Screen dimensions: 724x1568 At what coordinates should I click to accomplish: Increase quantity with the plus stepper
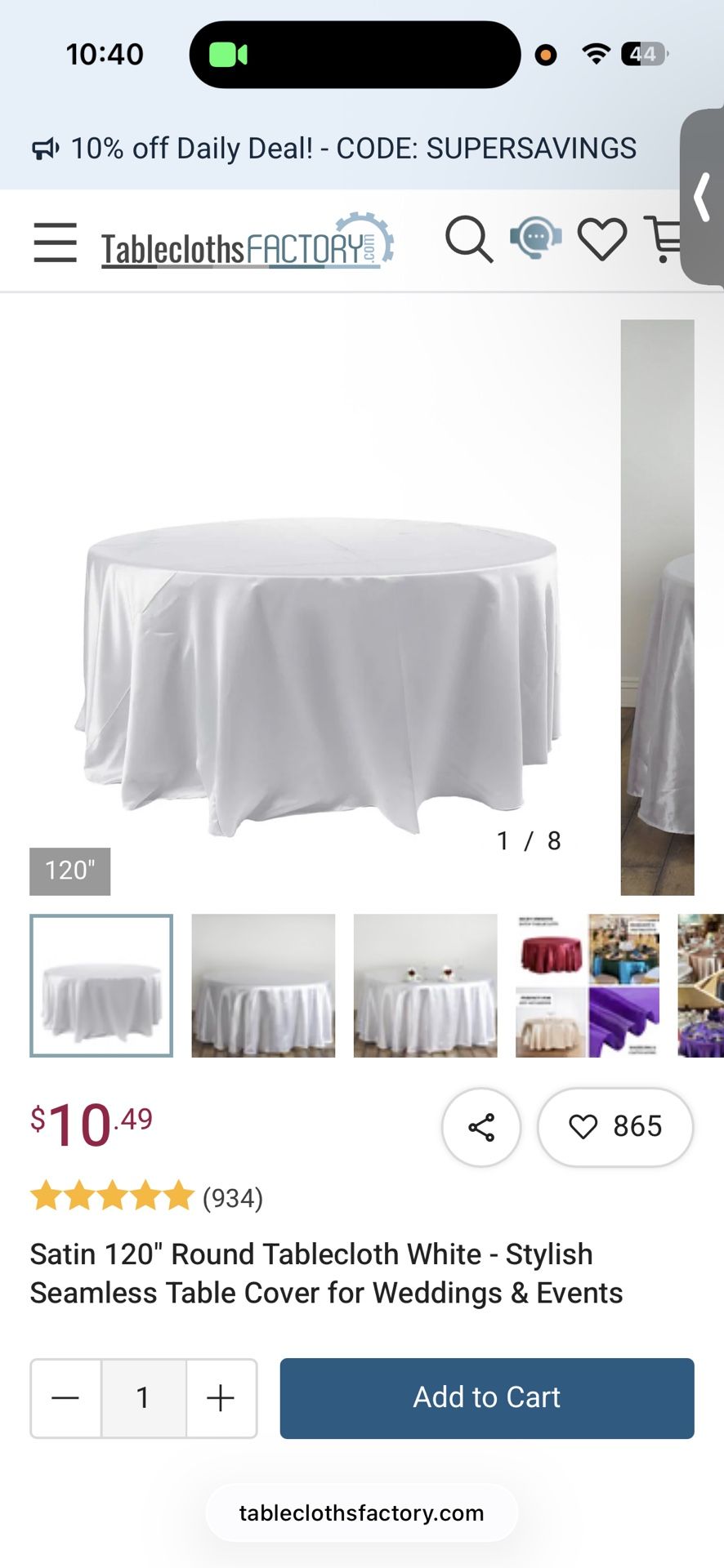(x=219, y=1397)
